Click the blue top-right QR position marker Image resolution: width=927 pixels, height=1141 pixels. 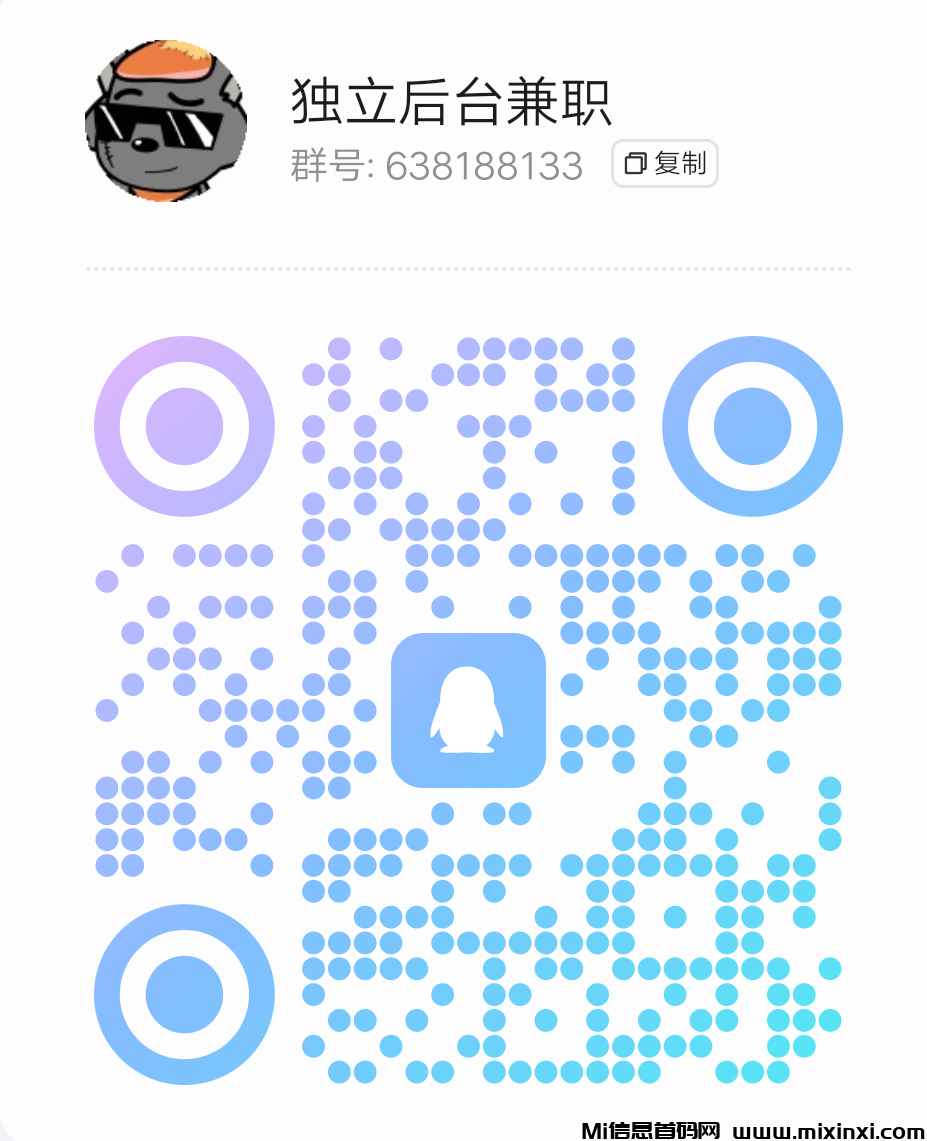click(x=751, y=426)
